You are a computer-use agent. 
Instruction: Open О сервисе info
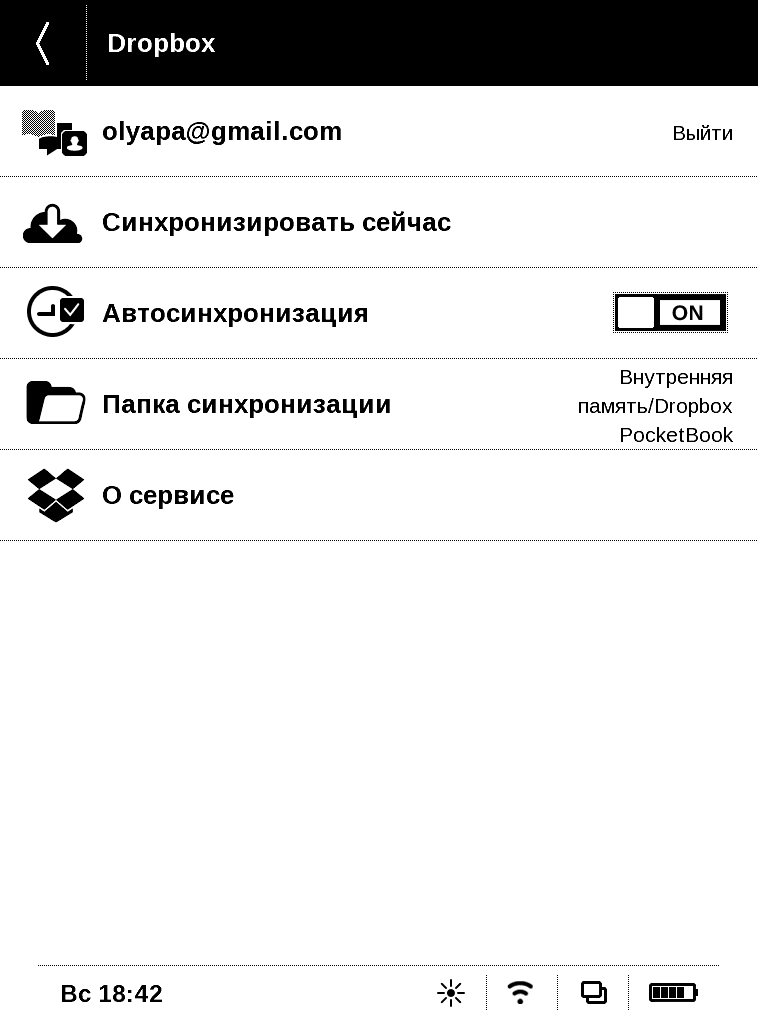coord(168,495)
